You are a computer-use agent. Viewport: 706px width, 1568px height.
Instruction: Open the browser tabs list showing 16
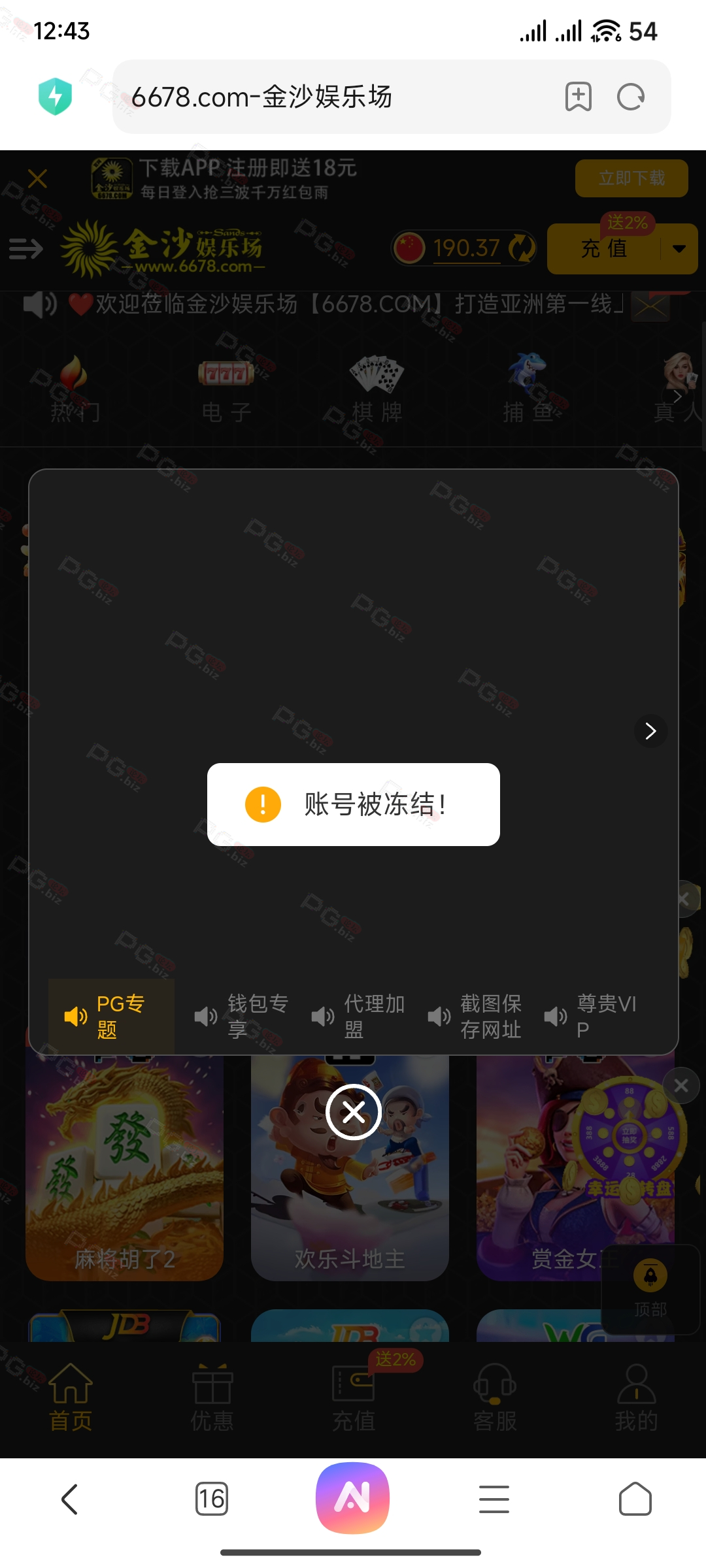[212, 1498]
